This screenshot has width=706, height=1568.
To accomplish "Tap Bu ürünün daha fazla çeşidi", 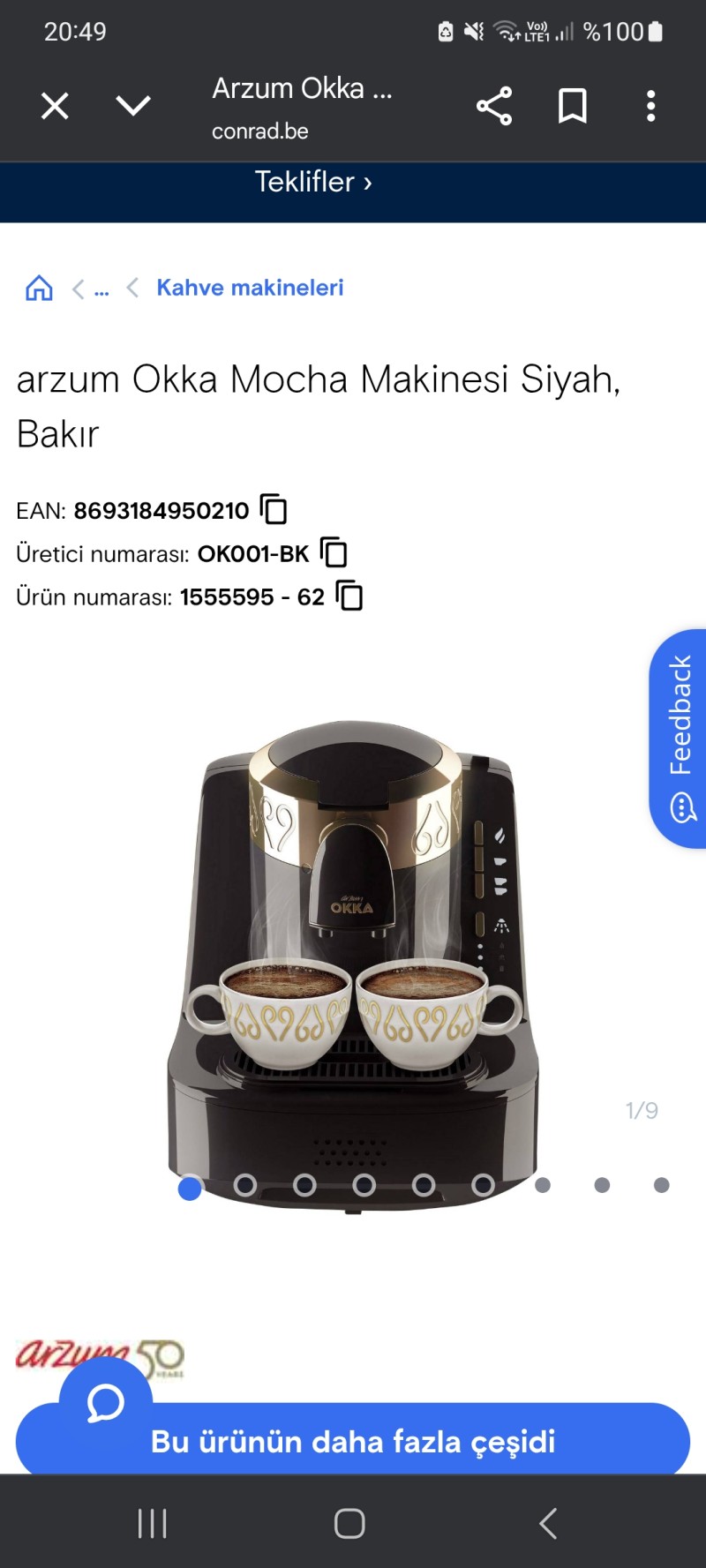I will [353, 1442].
